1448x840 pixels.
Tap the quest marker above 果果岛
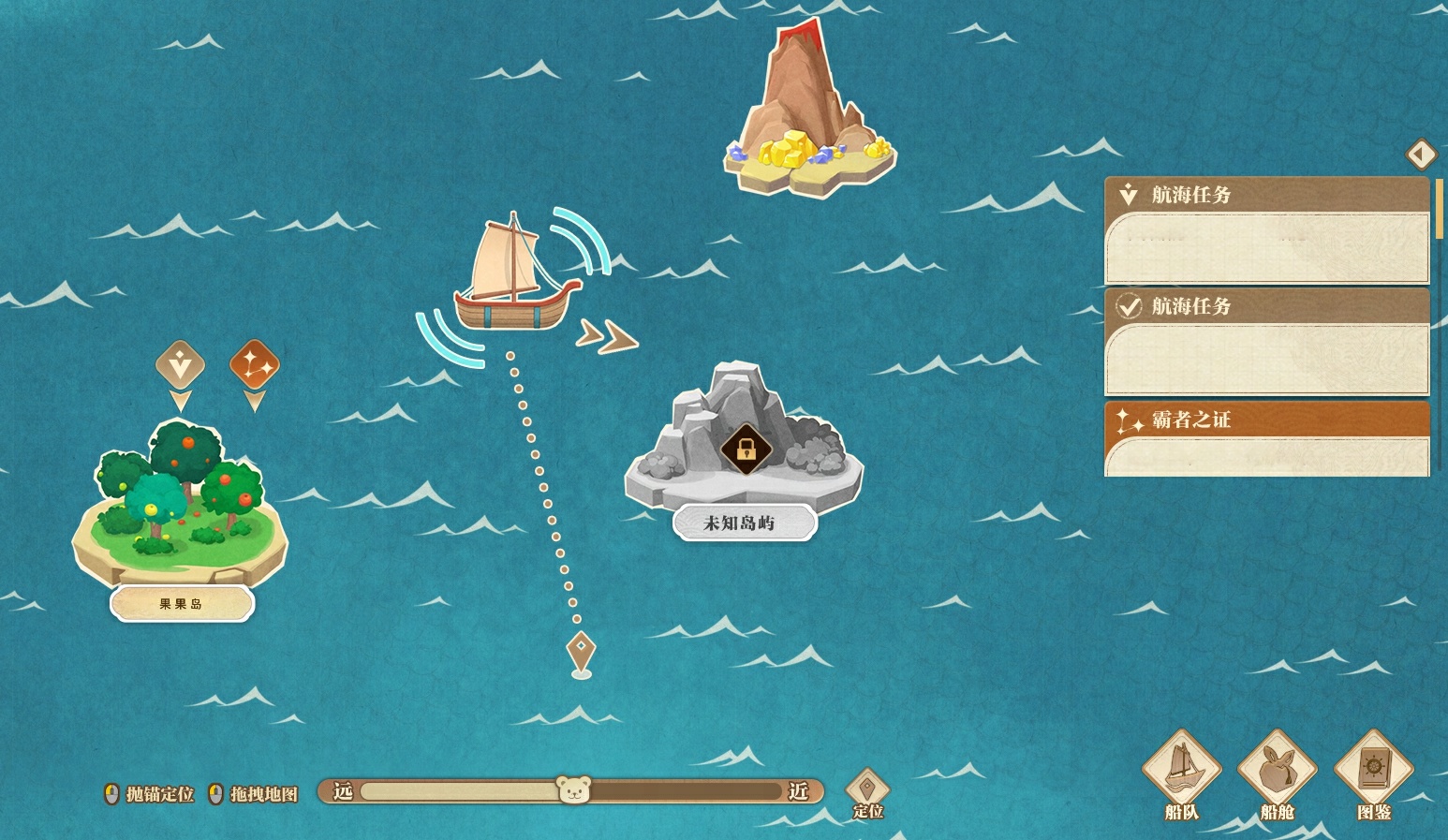[180, 364]
